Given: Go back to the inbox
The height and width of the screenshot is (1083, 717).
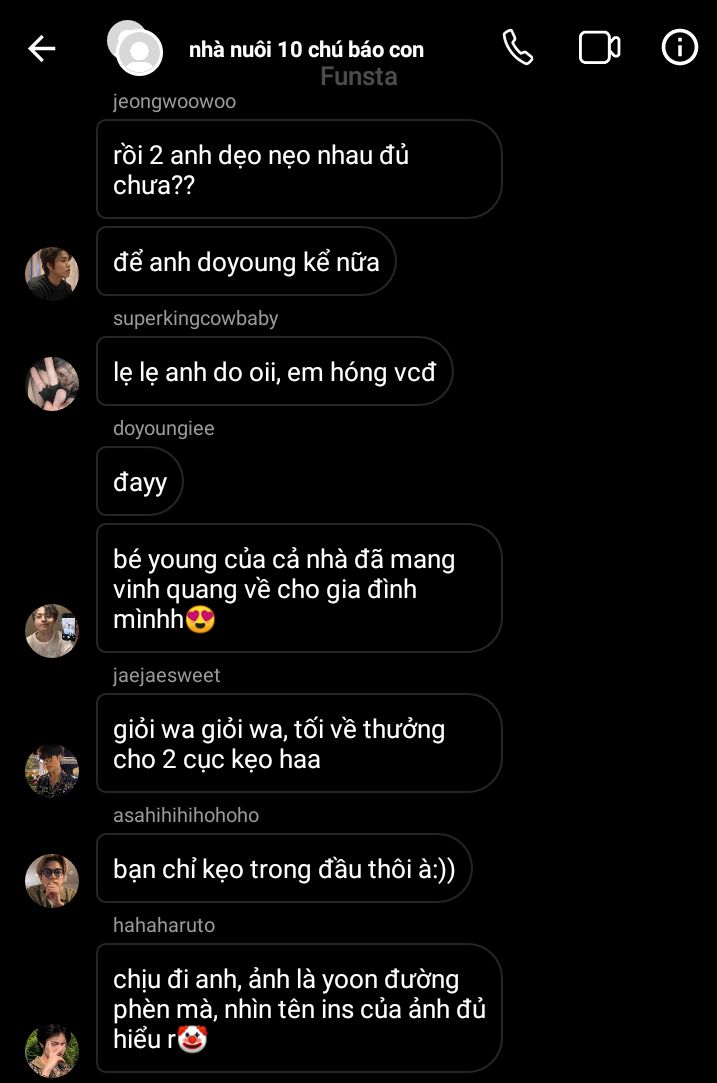Looking at the screenshot, I should (x=41, y=48).
